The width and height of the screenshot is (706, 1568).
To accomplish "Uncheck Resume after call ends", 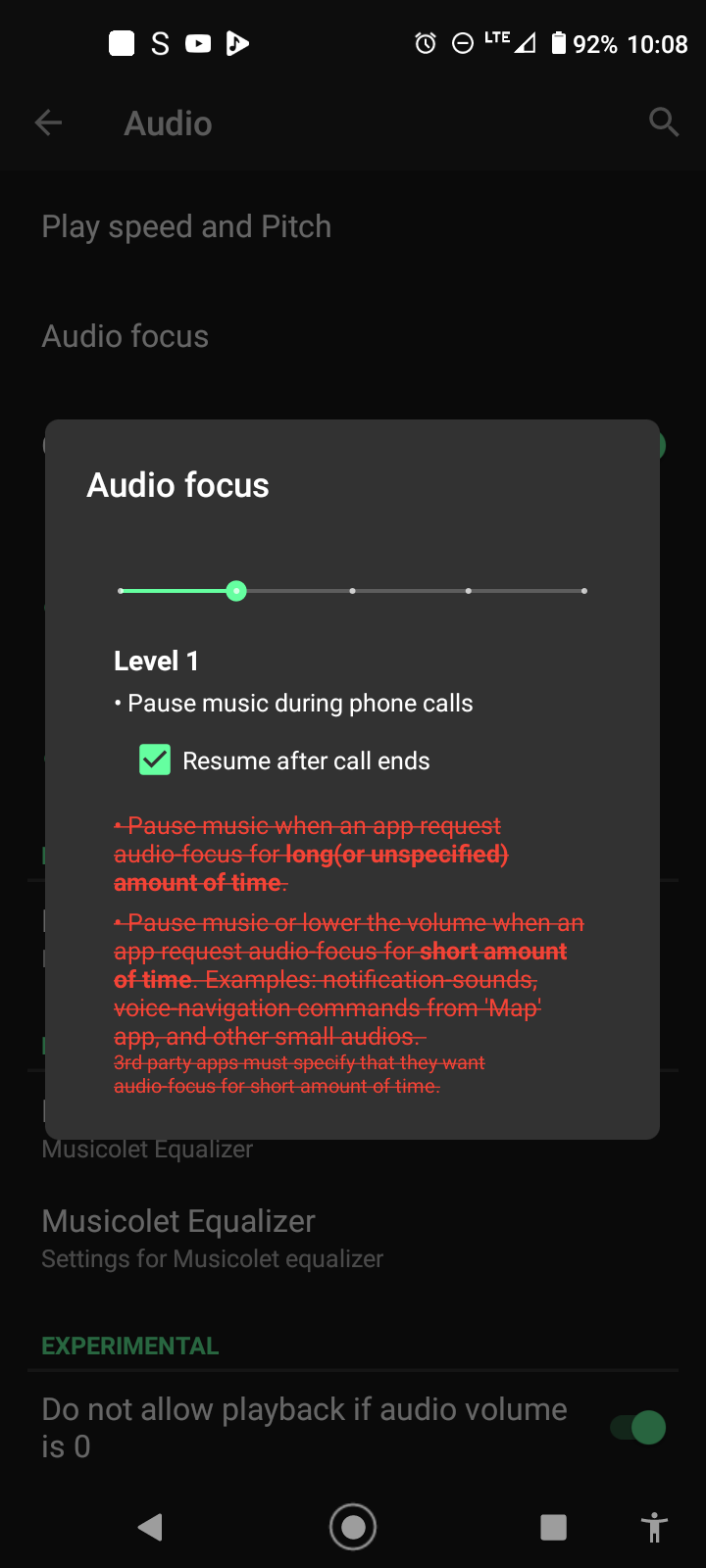I will tap(155, 760).
